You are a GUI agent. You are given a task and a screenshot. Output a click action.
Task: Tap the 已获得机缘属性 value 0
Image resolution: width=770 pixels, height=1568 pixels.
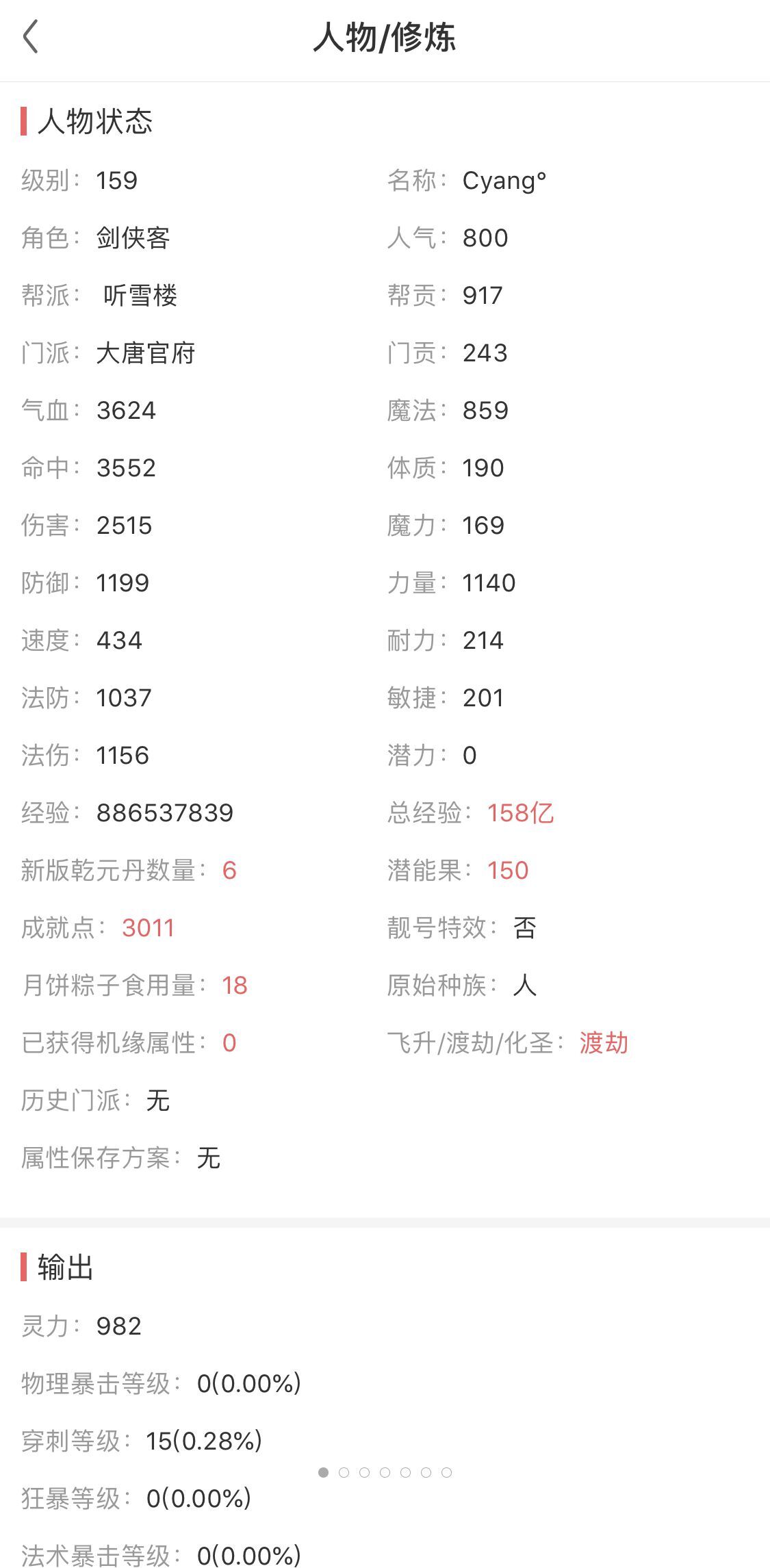tap(229, 1042)
